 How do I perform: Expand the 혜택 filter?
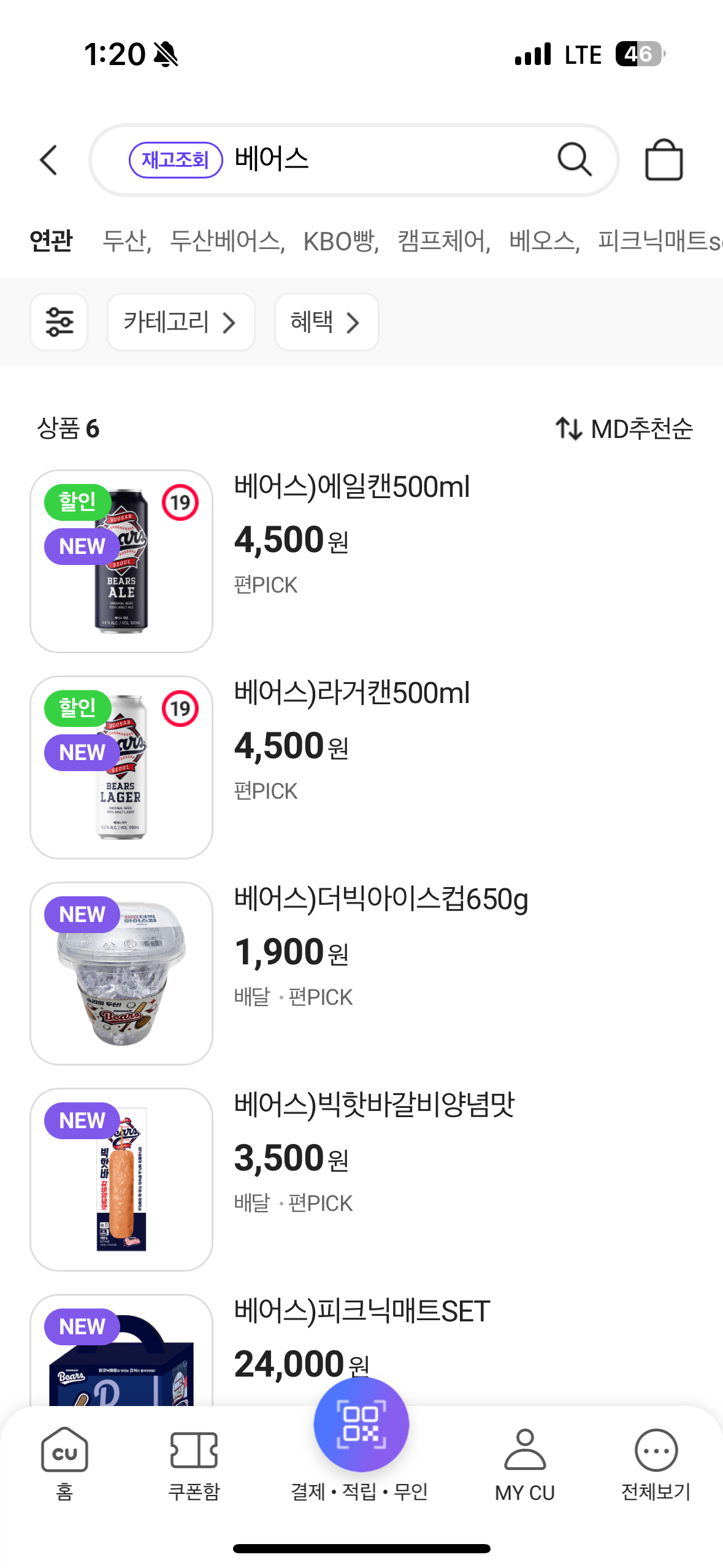click(326, 322)
